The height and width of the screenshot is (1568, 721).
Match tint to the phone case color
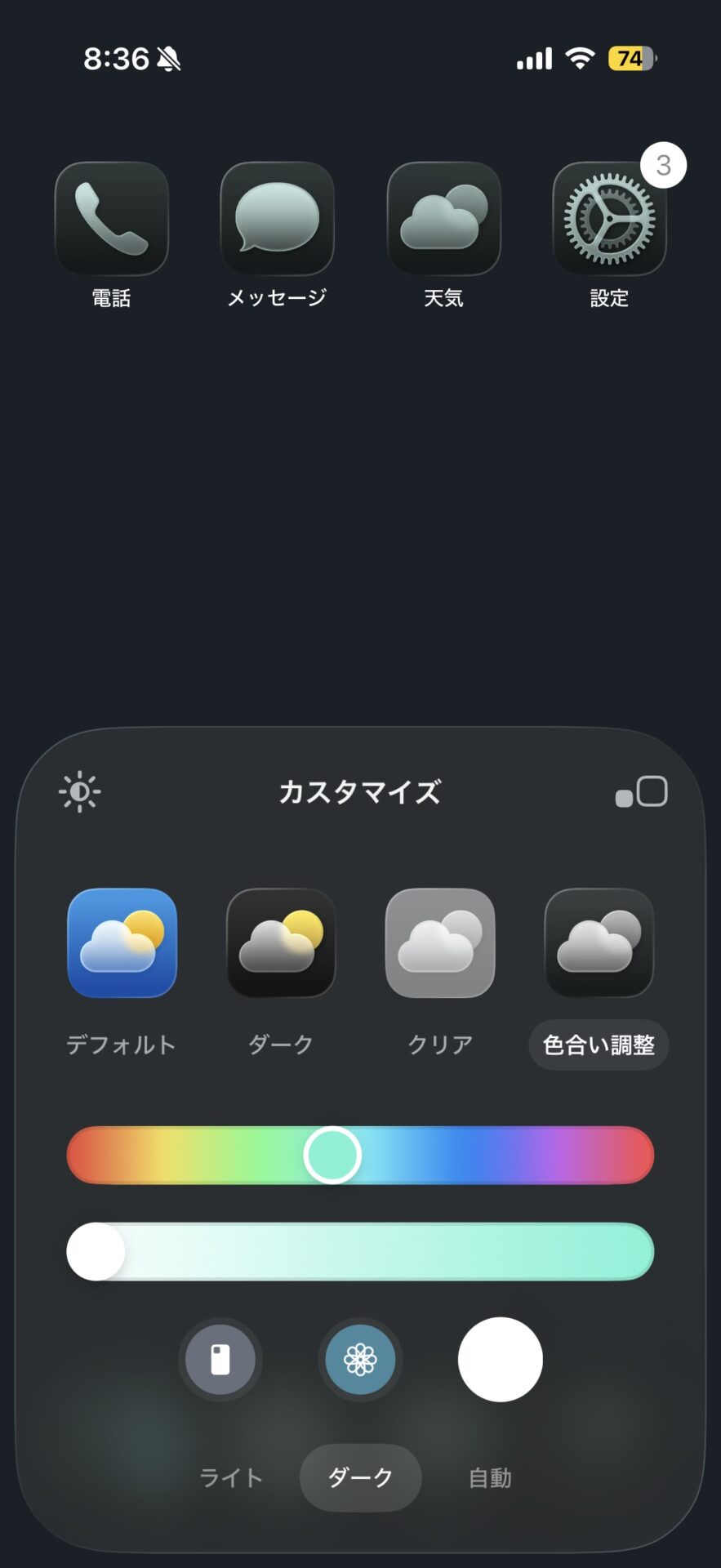(220, 1360)
